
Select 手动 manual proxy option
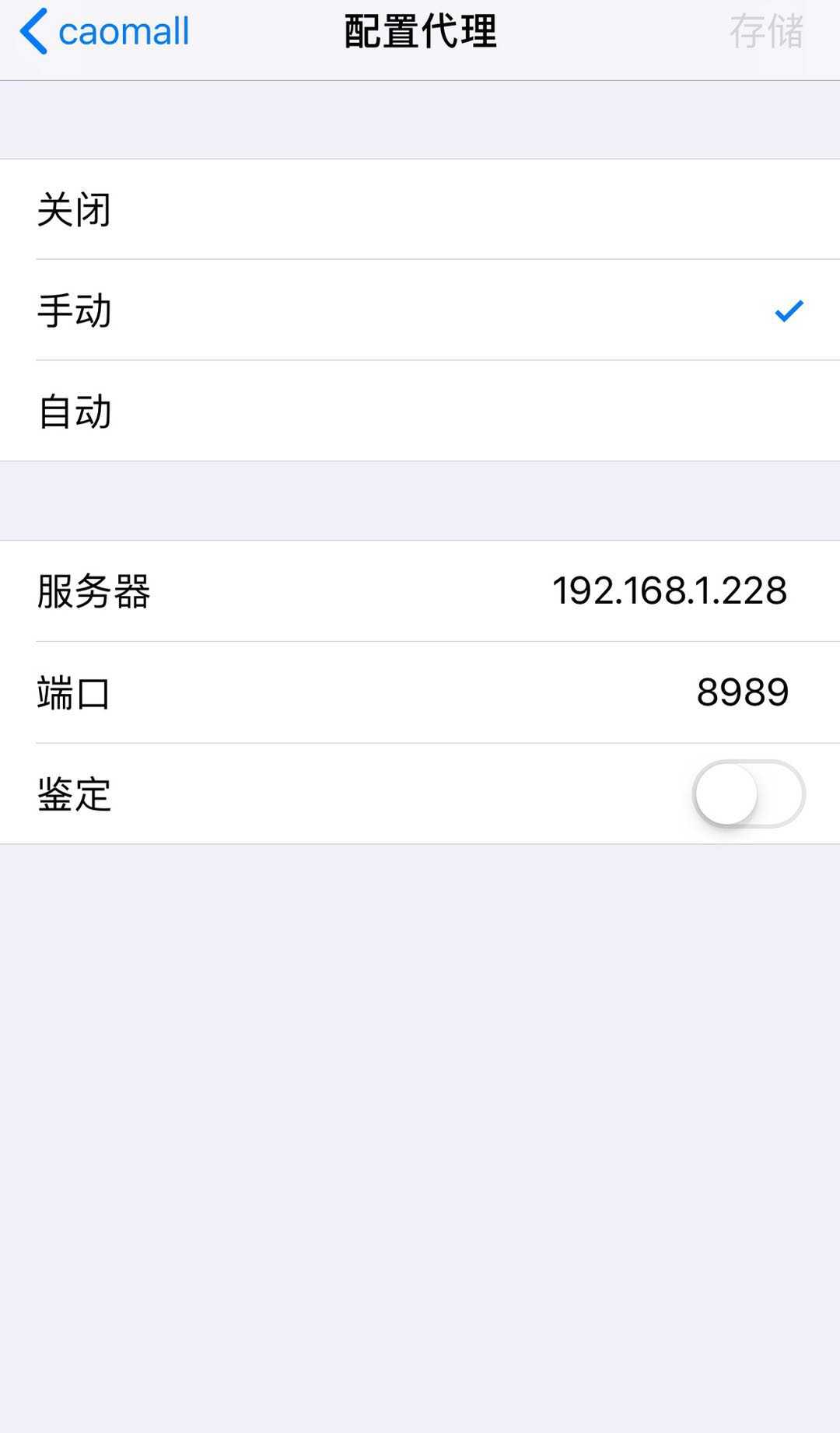420,310
